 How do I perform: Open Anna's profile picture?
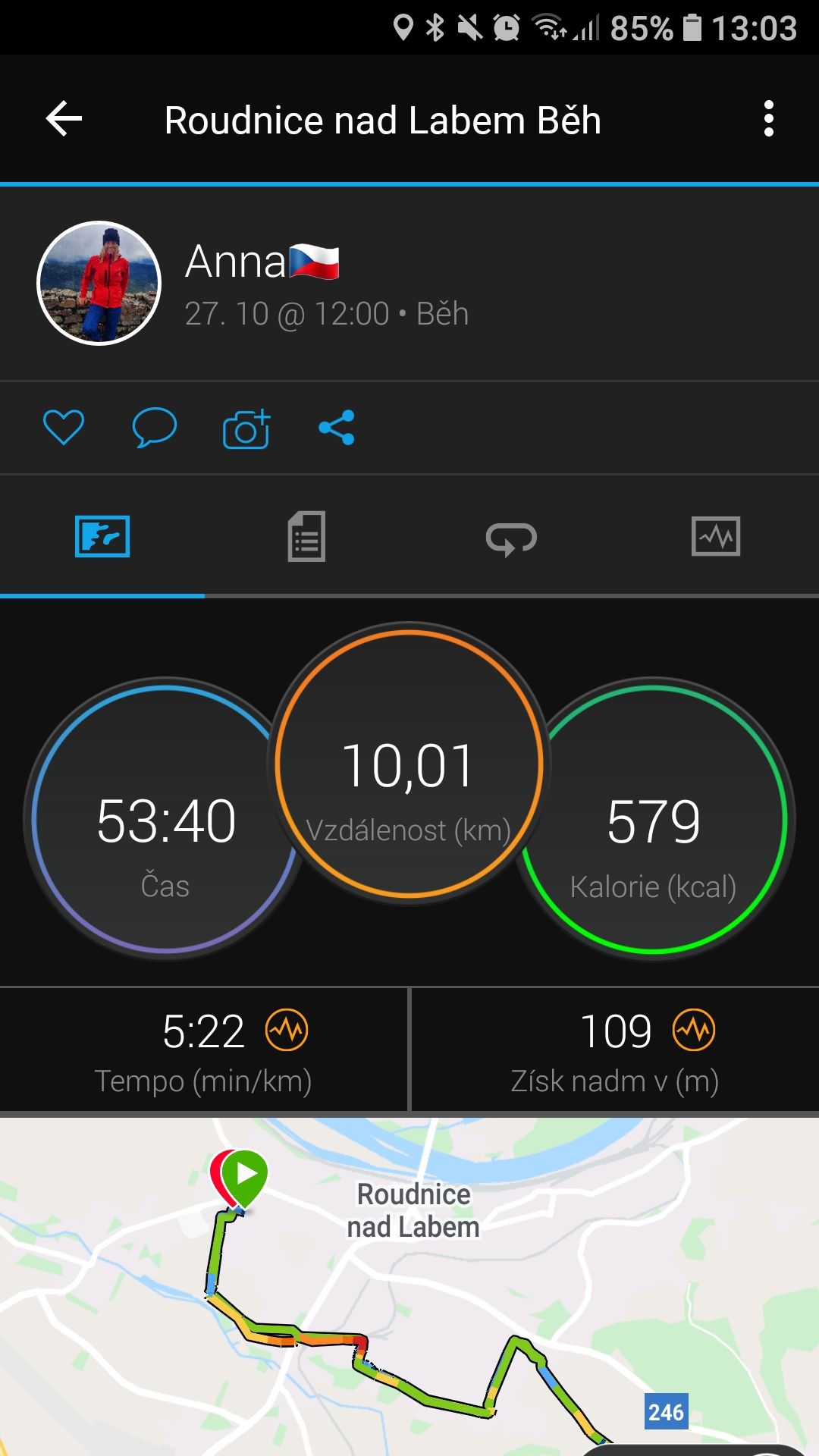coord(99,283)
